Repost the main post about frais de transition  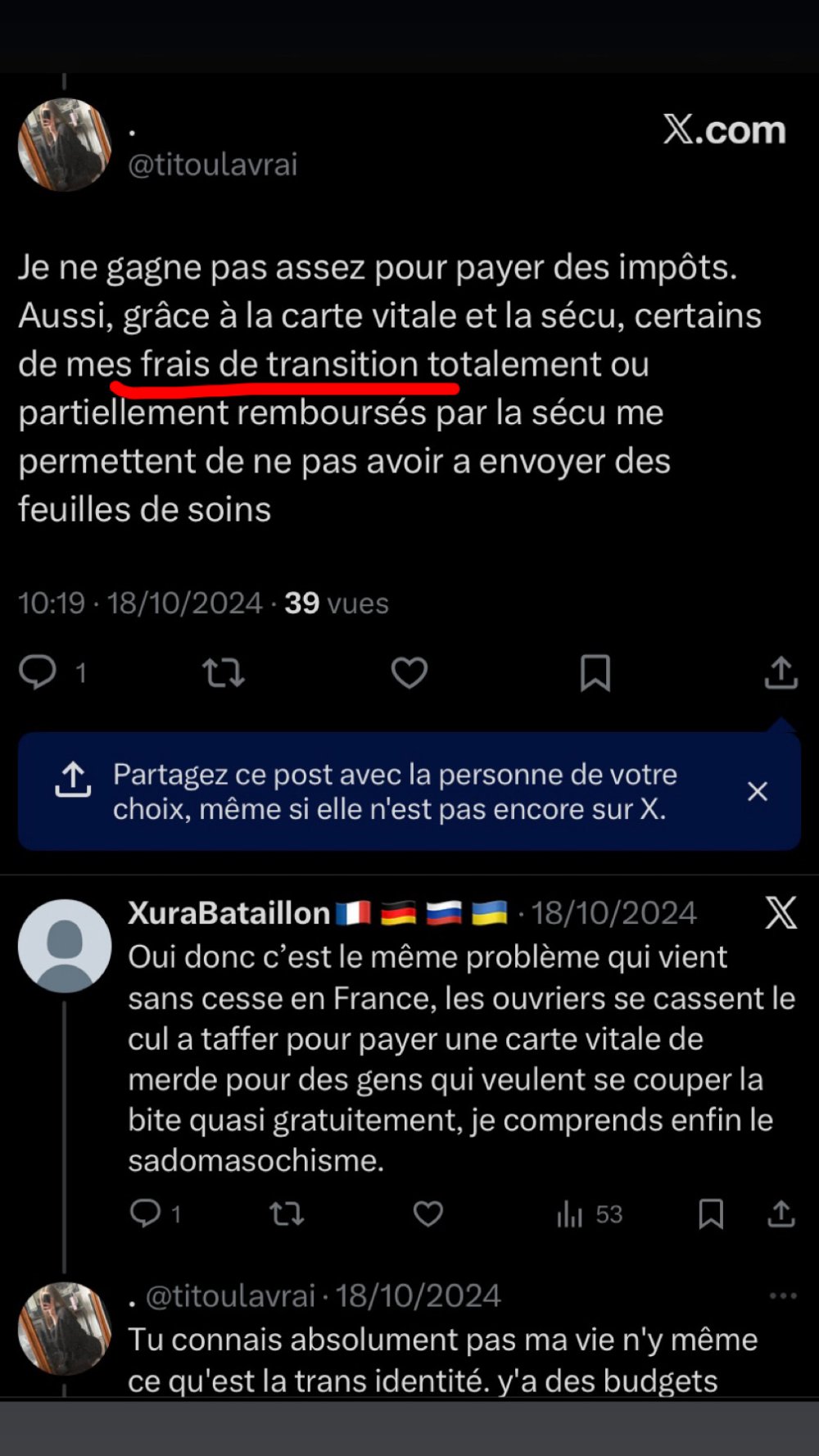click(223, 672)
